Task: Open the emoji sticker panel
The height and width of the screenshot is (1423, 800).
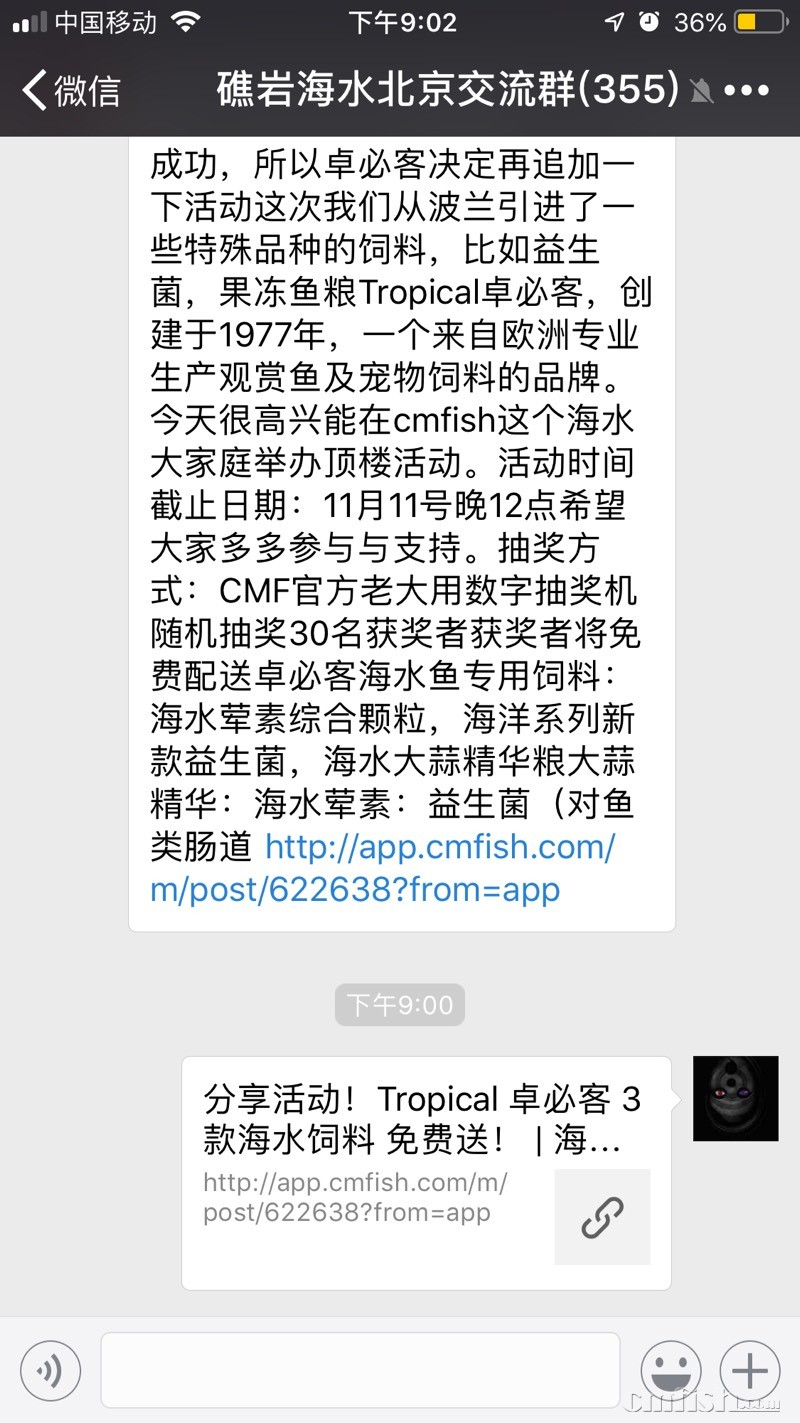Action: 671,1370
